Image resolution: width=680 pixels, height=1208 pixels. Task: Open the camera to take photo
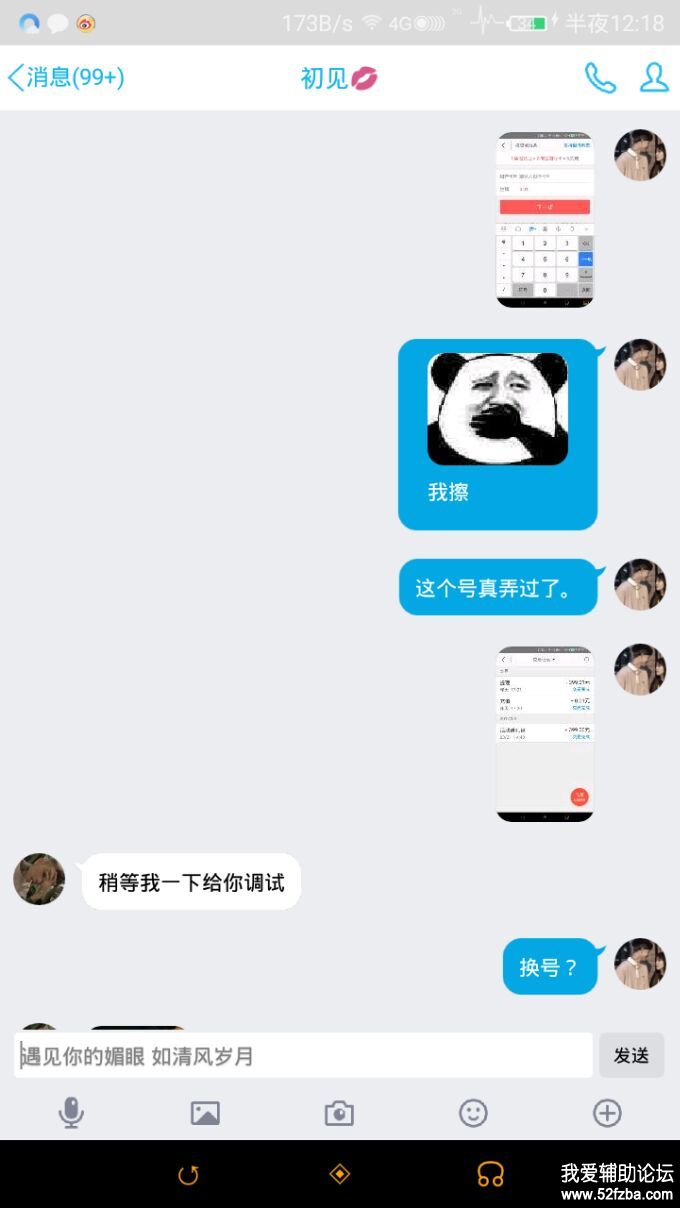[x=339, y=1113]
